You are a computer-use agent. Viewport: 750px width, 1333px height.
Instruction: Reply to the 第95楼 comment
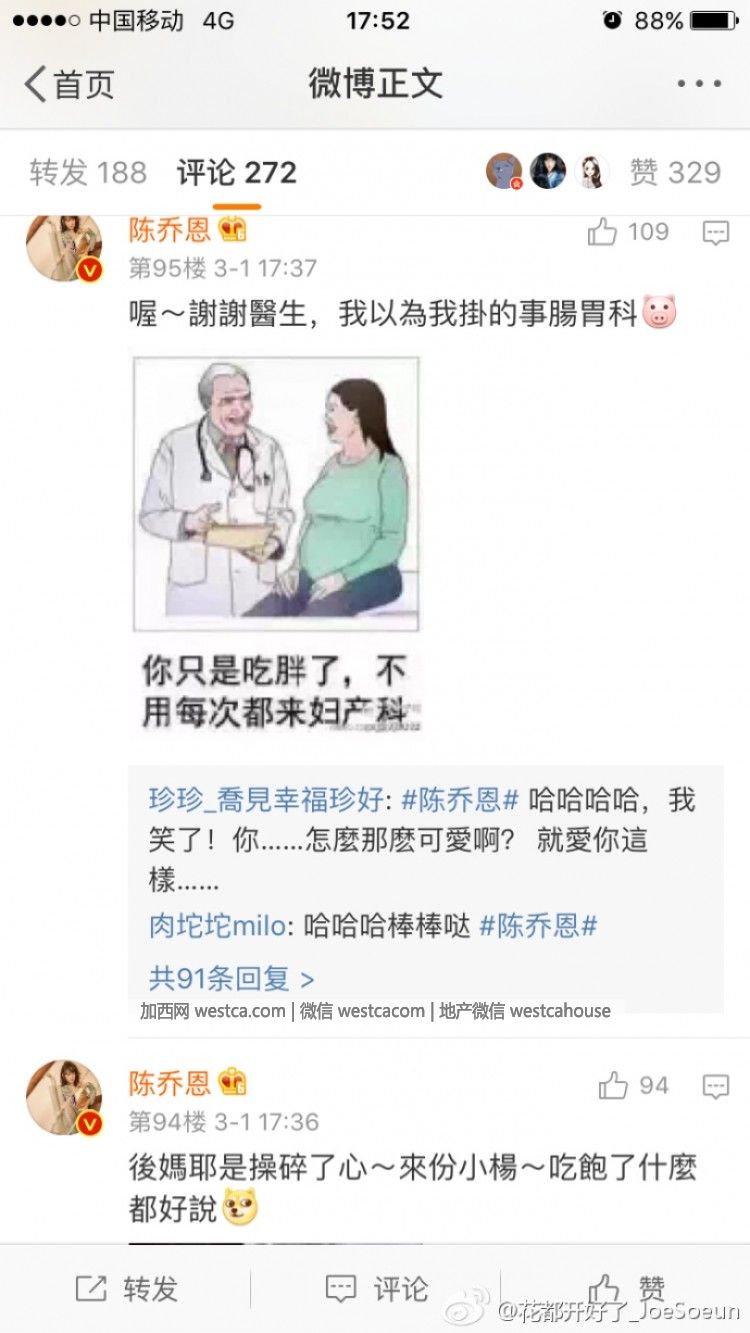click(x=715, y=234)
